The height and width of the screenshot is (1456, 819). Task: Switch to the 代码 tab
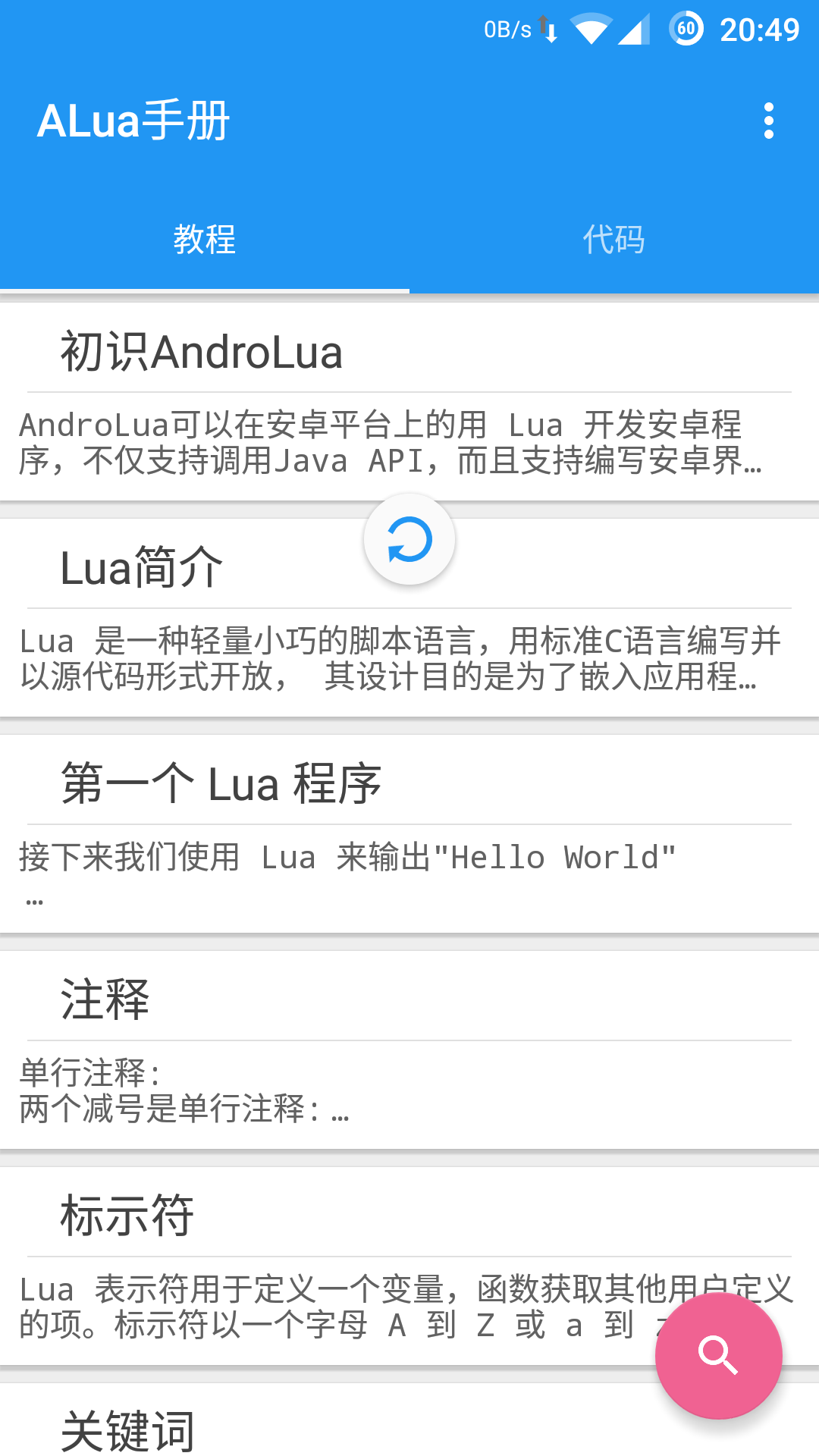(614, 240)
